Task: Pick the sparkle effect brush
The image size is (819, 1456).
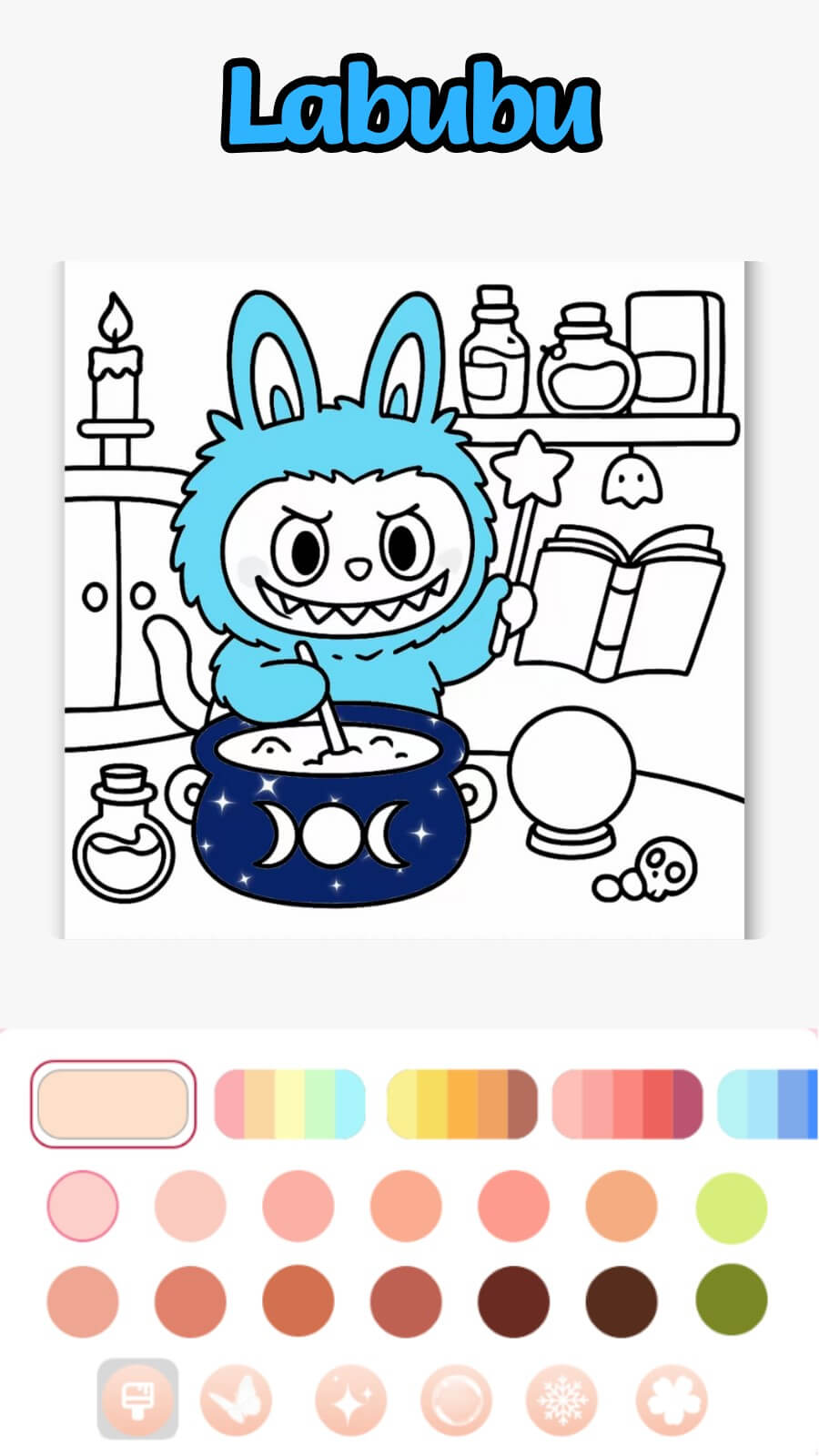Action: pyautogui.click(x=350, y=1400)
